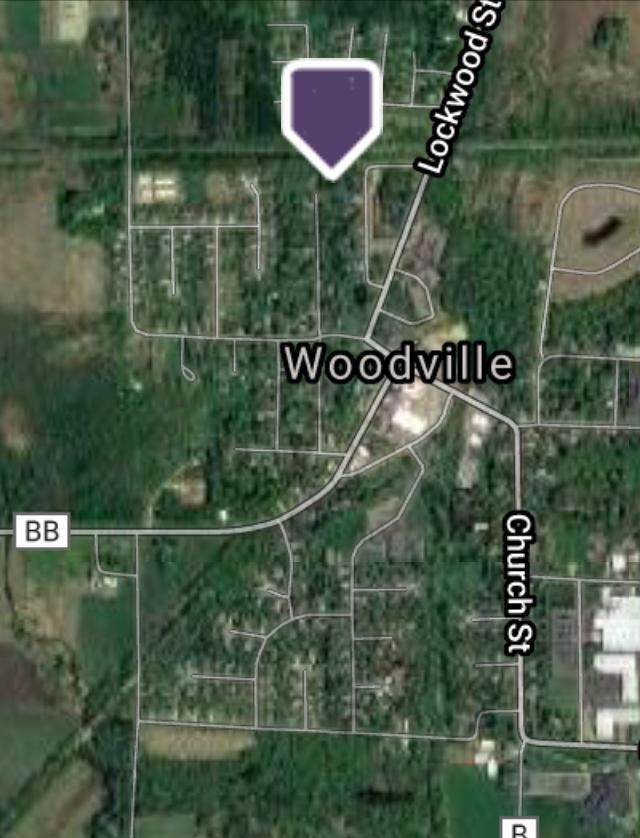640x838 pixels.
Task: Tap the purple location marker pin
Action: point(332,115)
